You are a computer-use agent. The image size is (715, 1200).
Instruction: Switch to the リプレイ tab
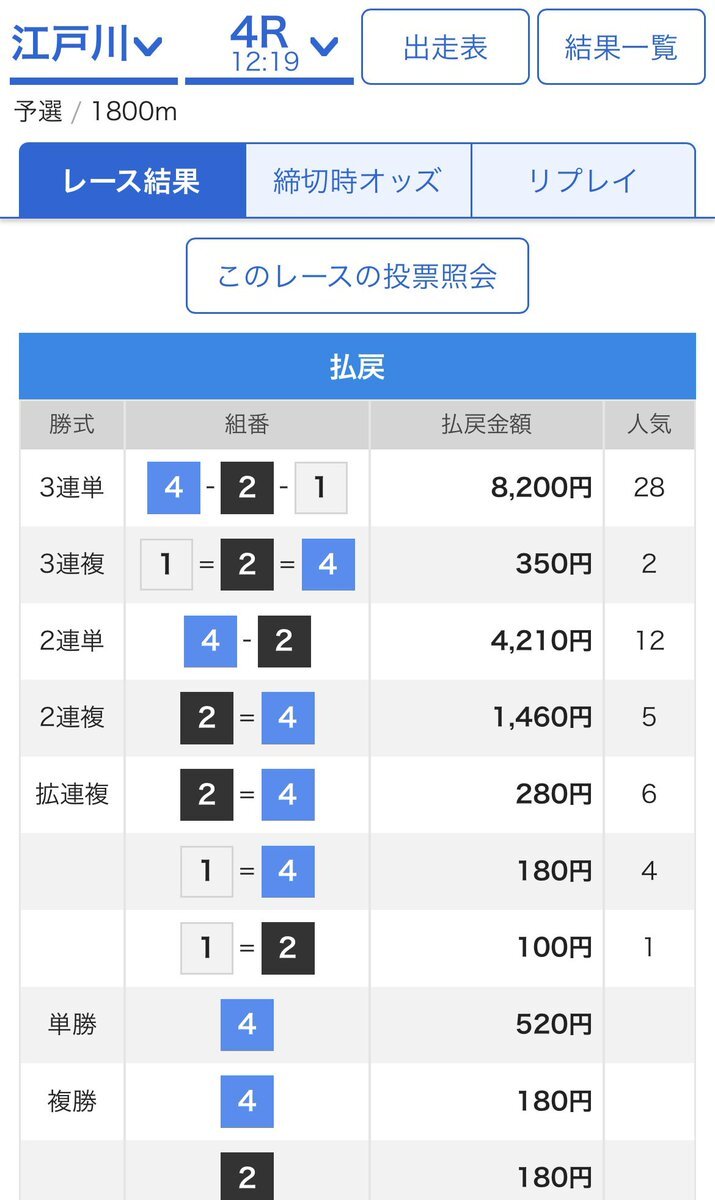tap(583, 180)
